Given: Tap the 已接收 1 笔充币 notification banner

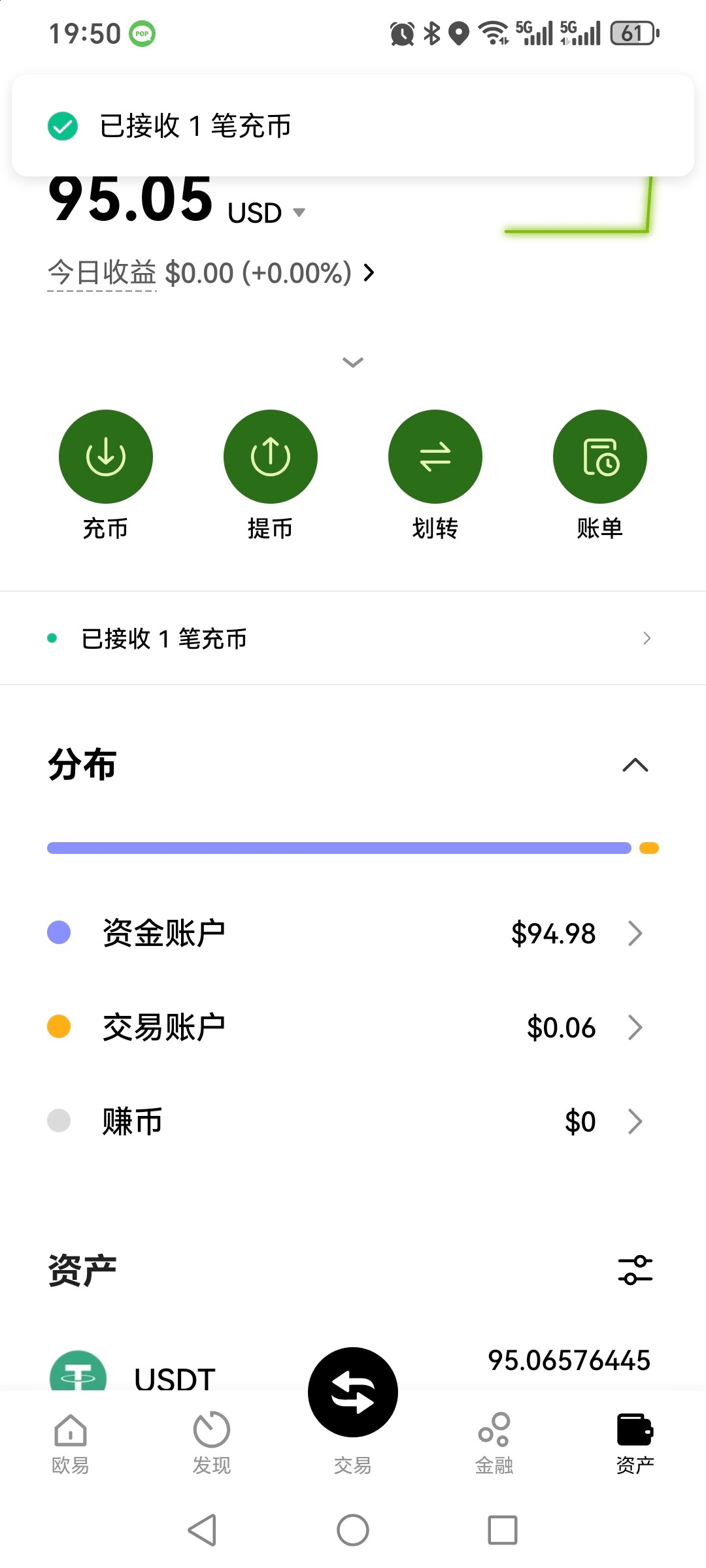Looking at the screenshot, I should 353,125.
